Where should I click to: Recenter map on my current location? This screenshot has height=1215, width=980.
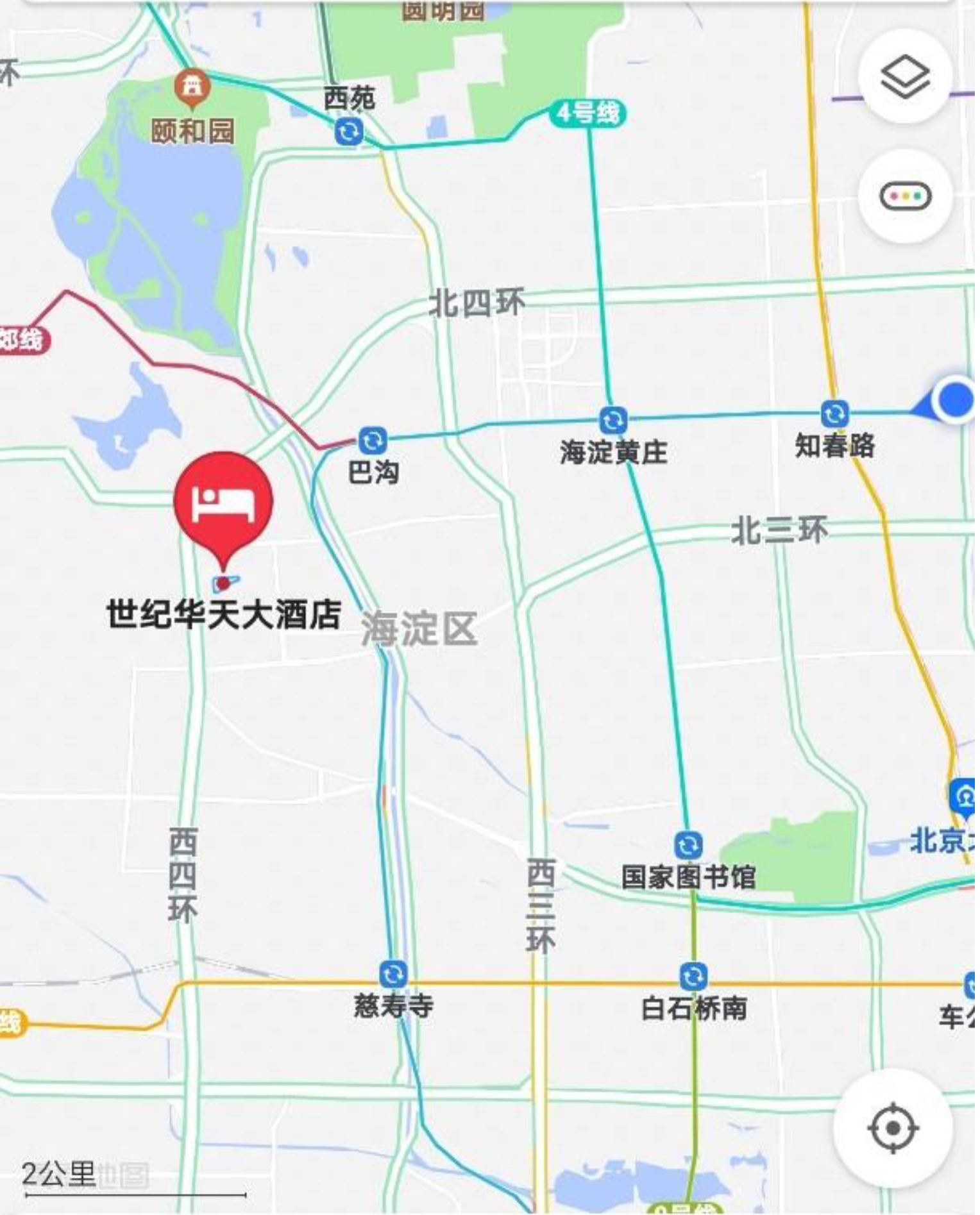click(893, 1128)
